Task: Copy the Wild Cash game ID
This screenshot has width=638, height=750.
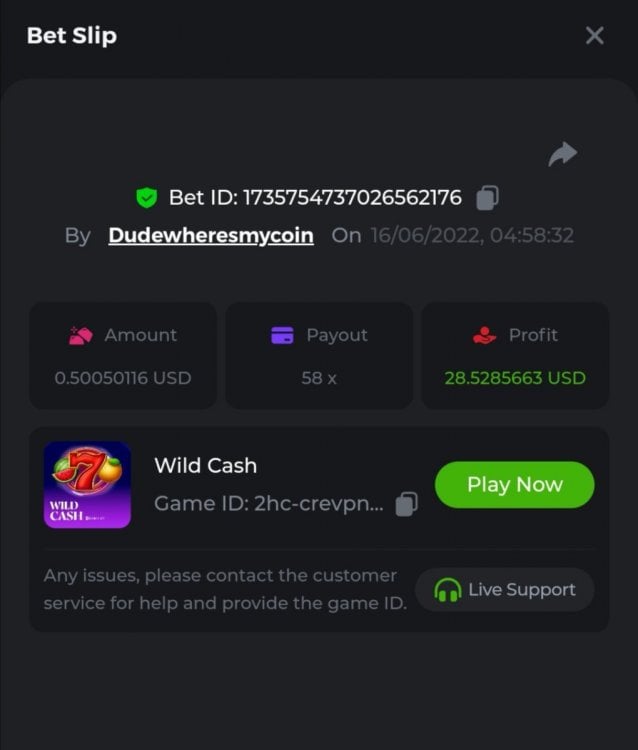Action: point(406,504)
